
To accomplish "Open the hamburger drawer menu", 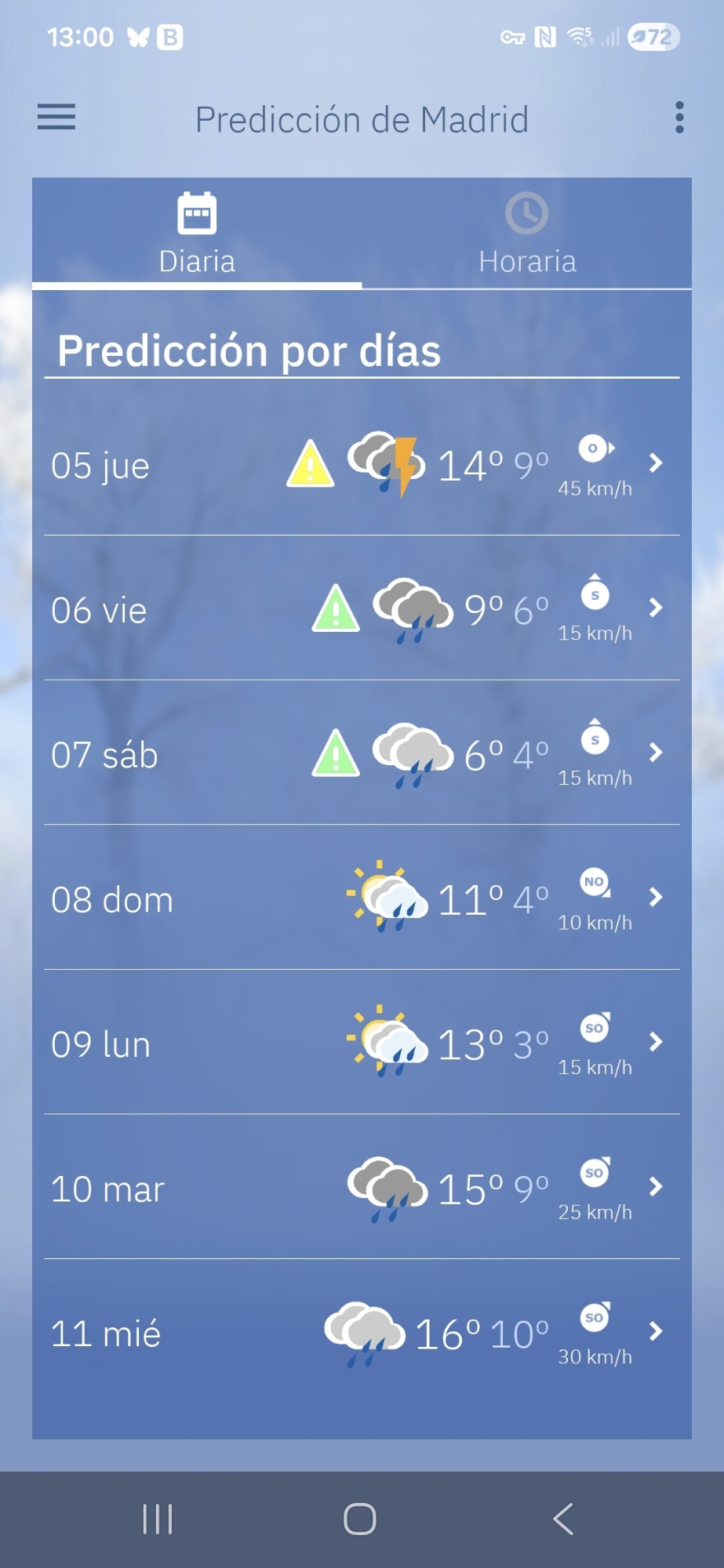I will point(56,118).
